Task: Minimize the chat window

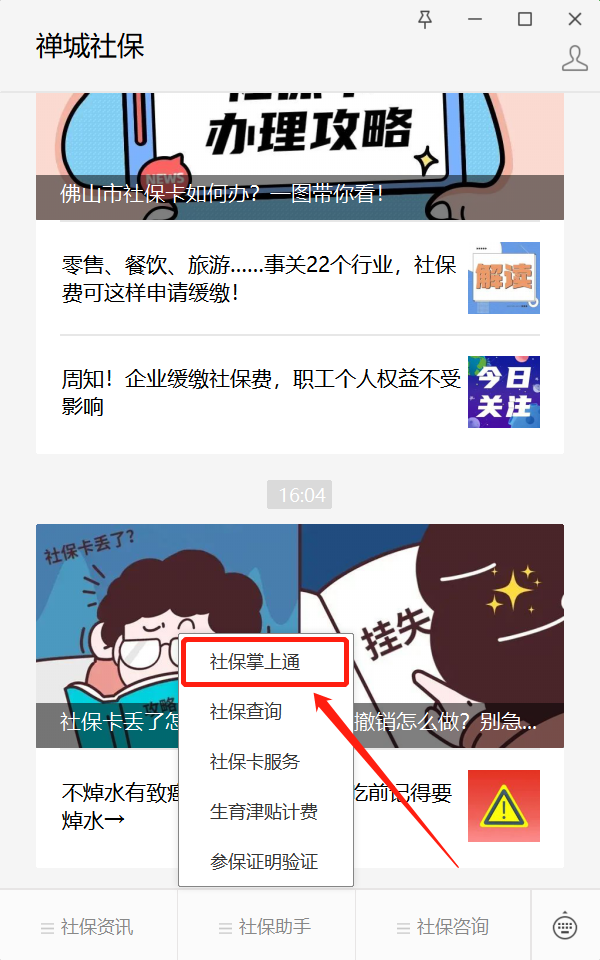Action: coord(474,20)
